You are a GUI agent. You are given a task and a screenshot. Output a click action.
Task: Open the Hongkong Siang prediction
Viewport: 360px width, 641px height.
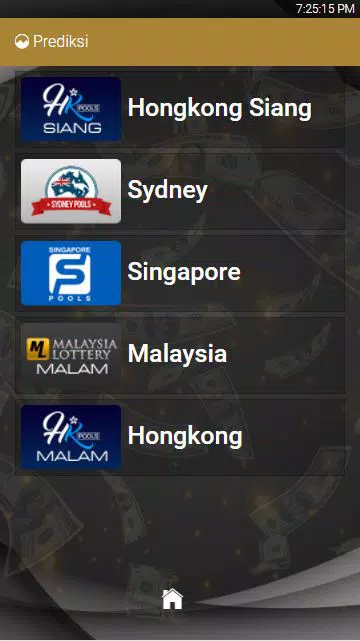[x=180, y=109]
